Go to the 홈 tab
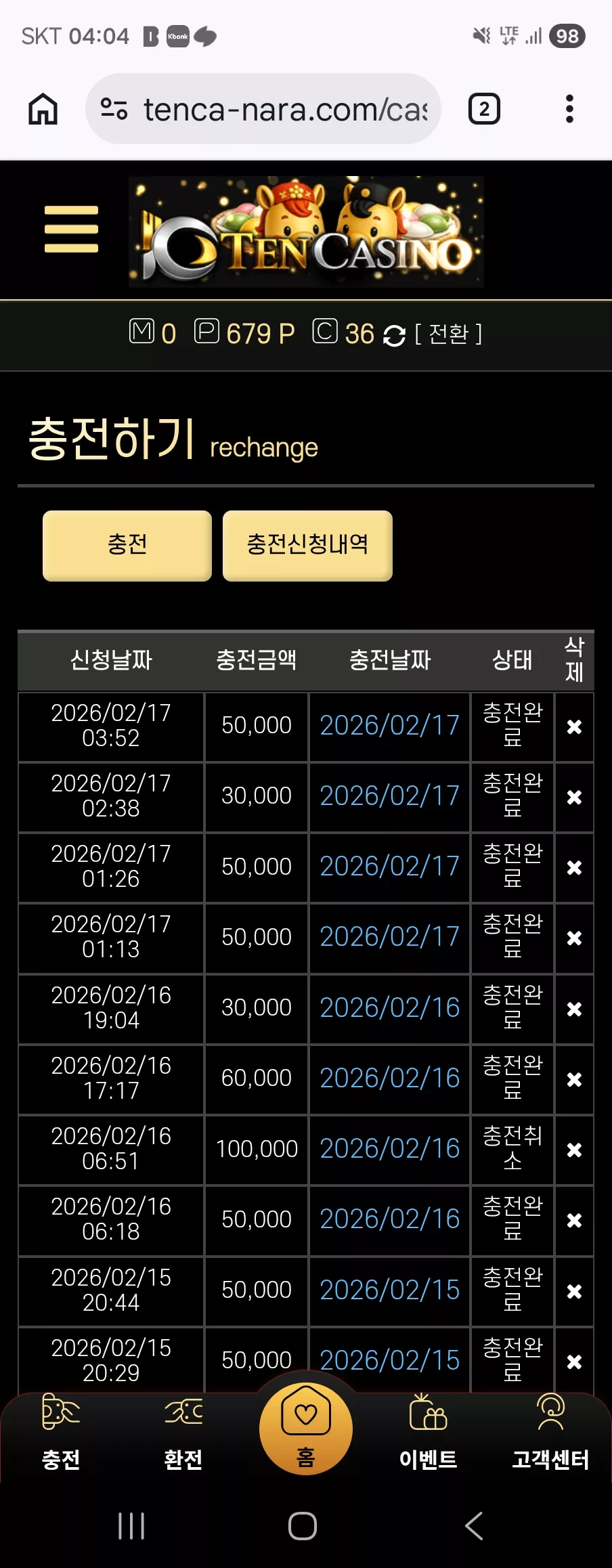This screenshot has width=612, height=1568. (x=306, y=1429)
